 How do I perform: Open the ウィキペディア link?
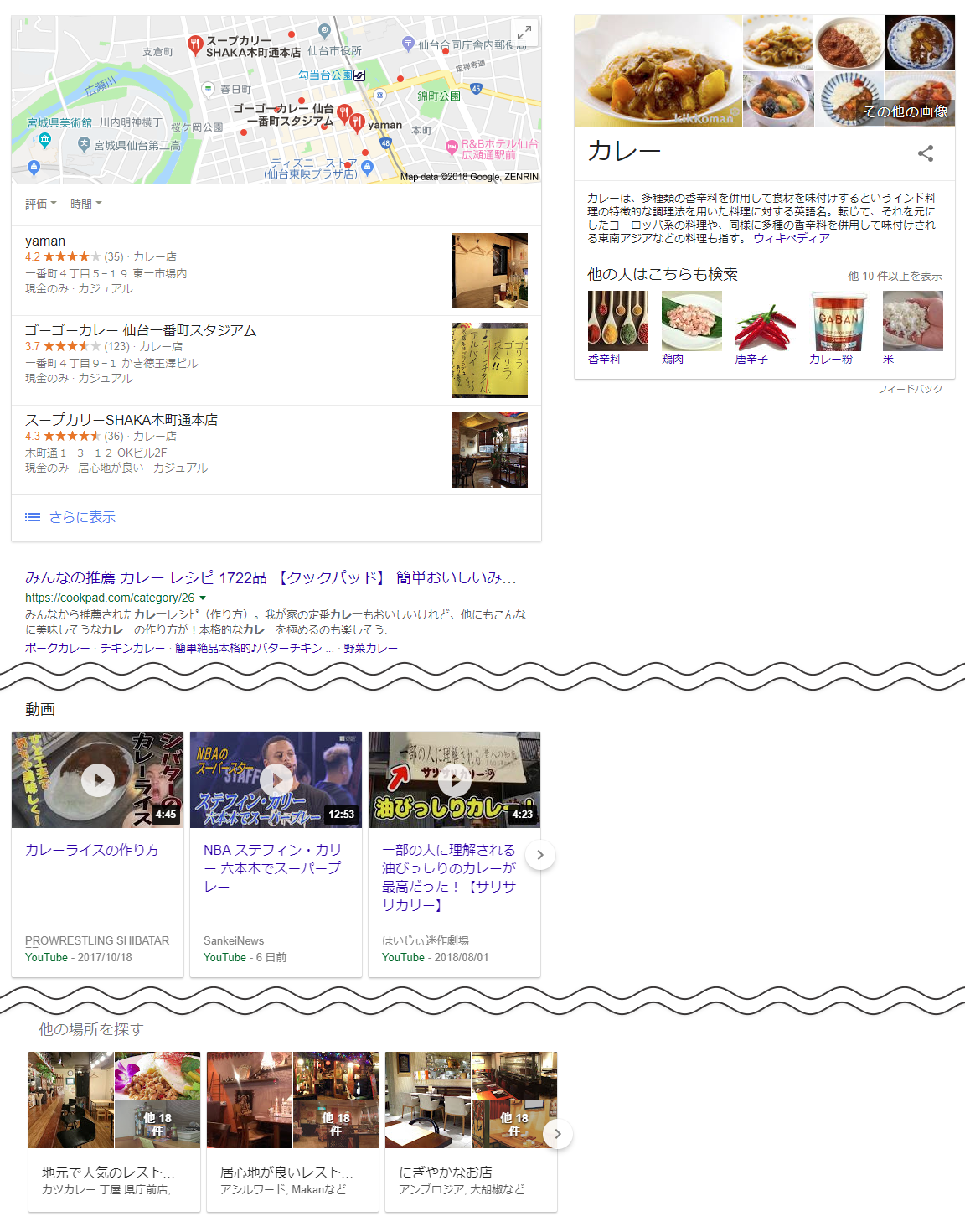791,238
